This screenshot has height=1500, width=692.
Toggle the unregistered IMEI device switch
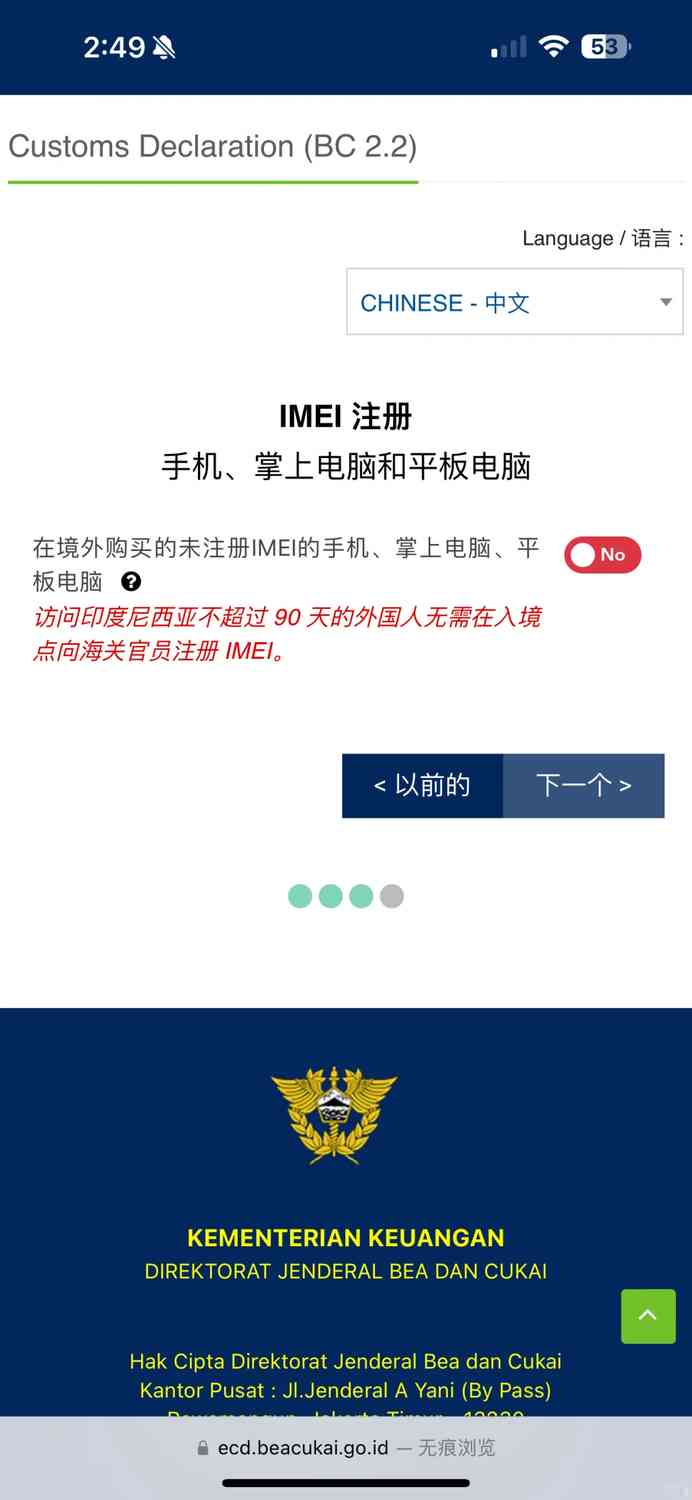point(602,555)
